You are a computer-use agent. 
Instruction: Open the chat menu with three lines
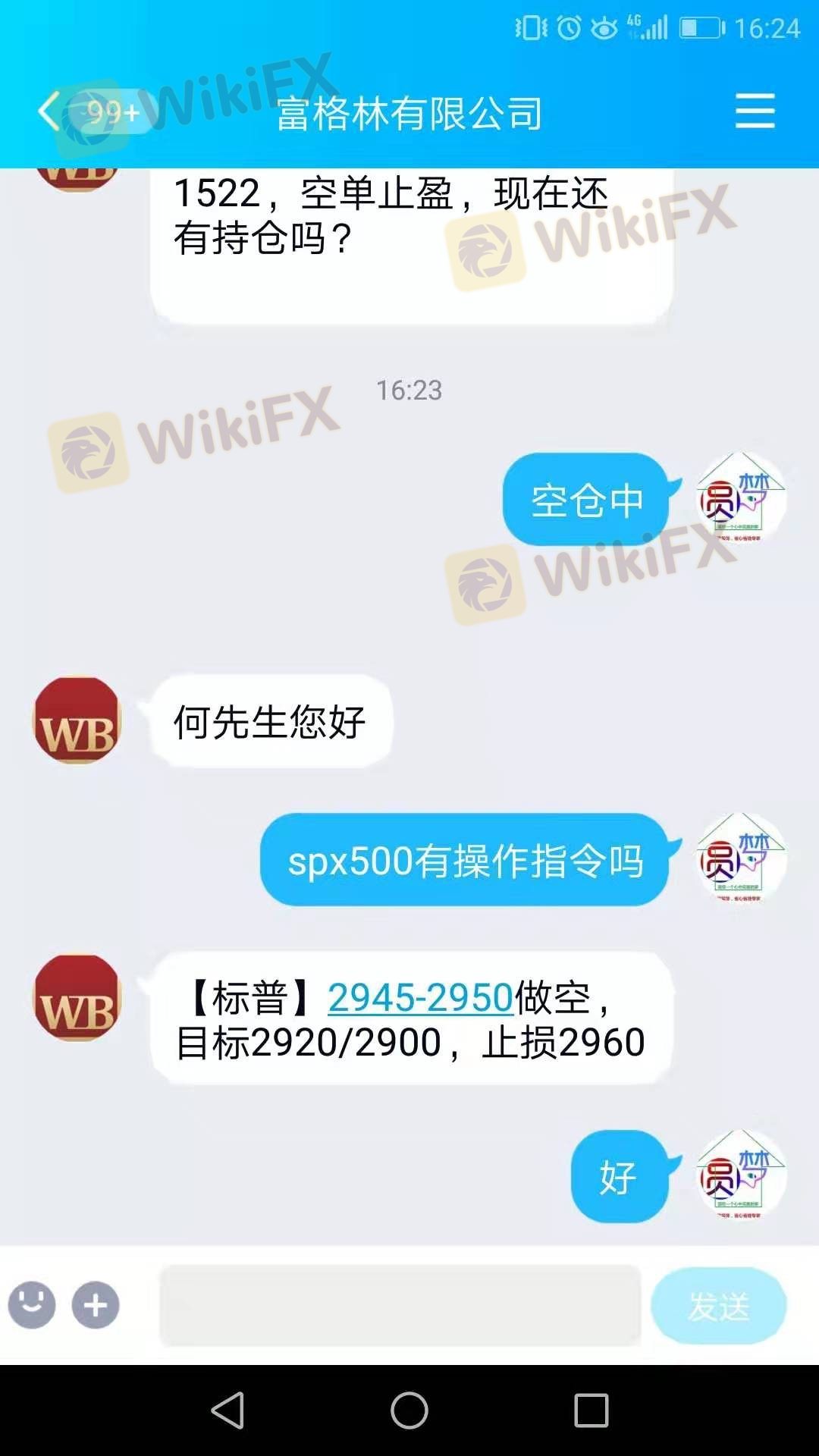[755, 111]
